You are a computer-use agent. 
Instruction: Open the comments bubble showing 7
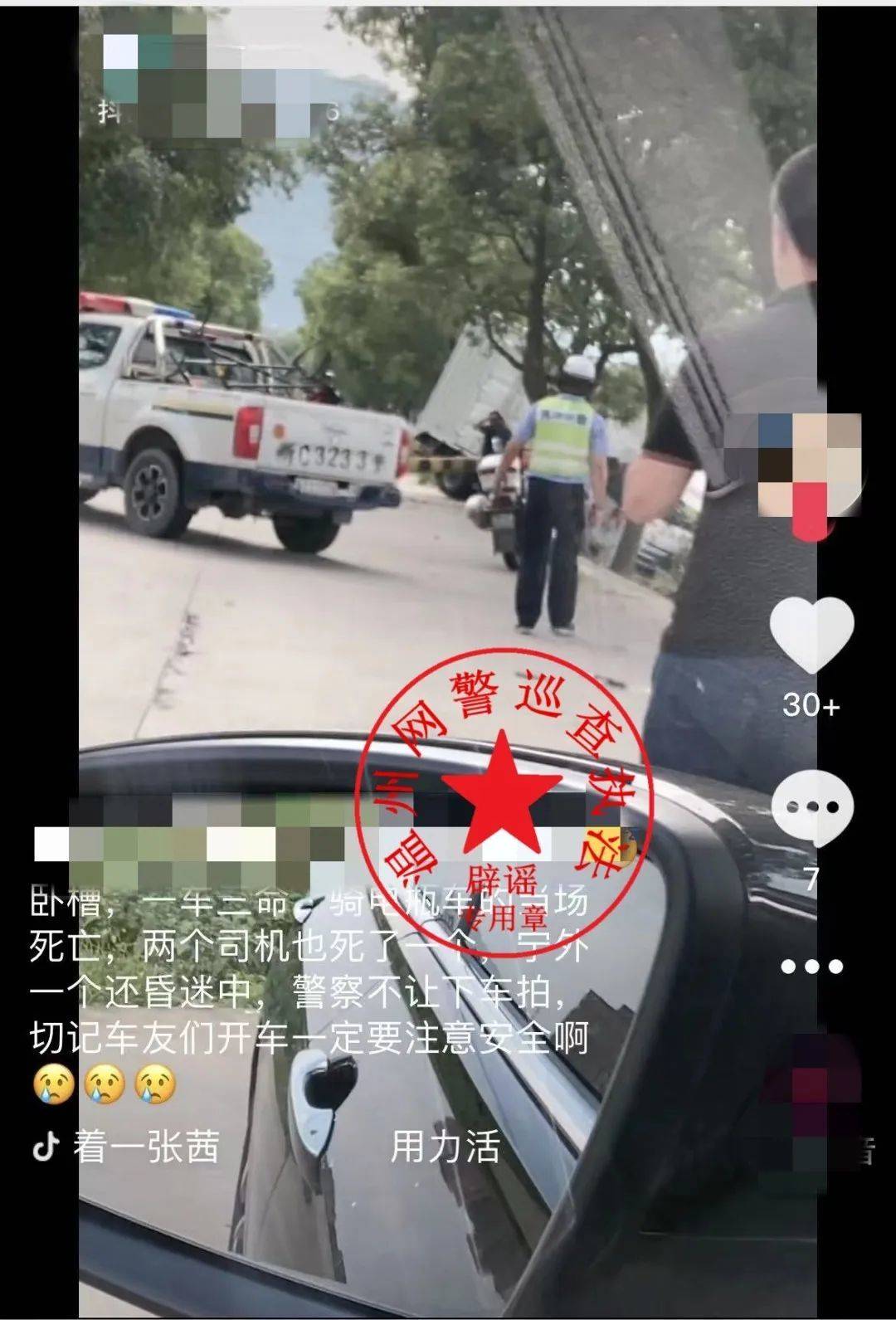click(x=811, y=806)
